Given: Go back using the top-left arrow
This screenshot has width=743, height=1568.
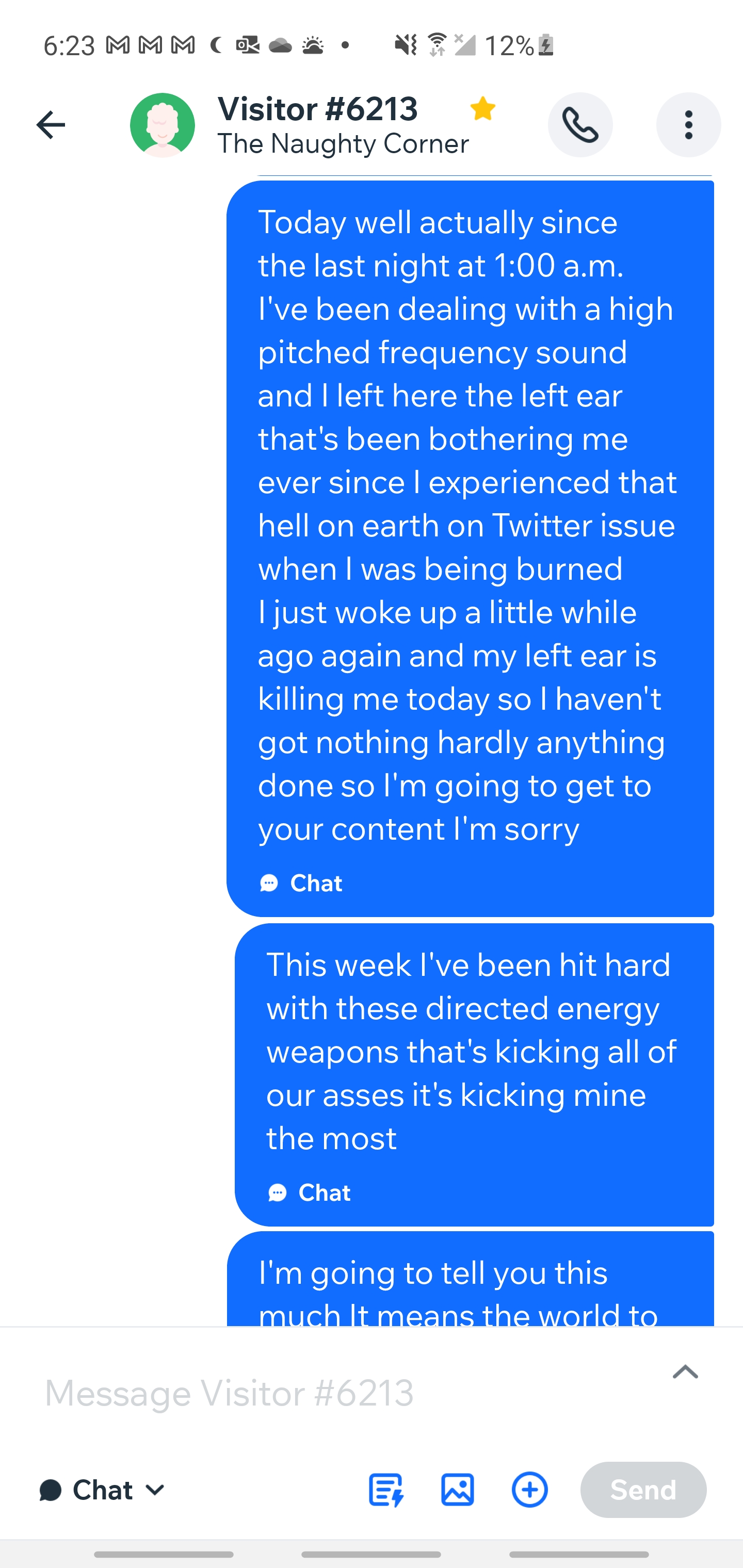Looking at the screenshot, I should coord(51,125).
